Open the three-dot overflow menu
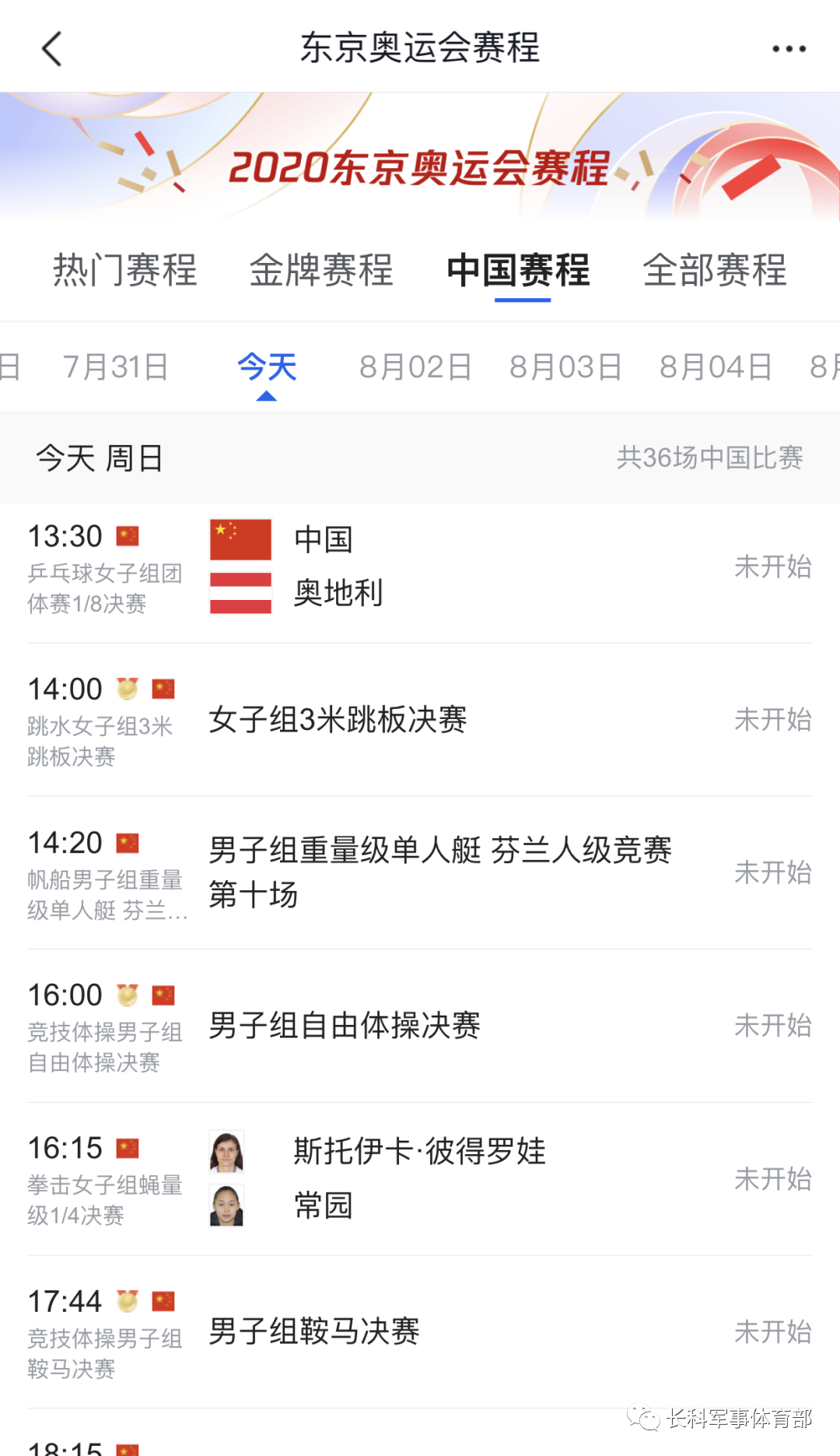 pyautogui.click(x=788, y=48)
